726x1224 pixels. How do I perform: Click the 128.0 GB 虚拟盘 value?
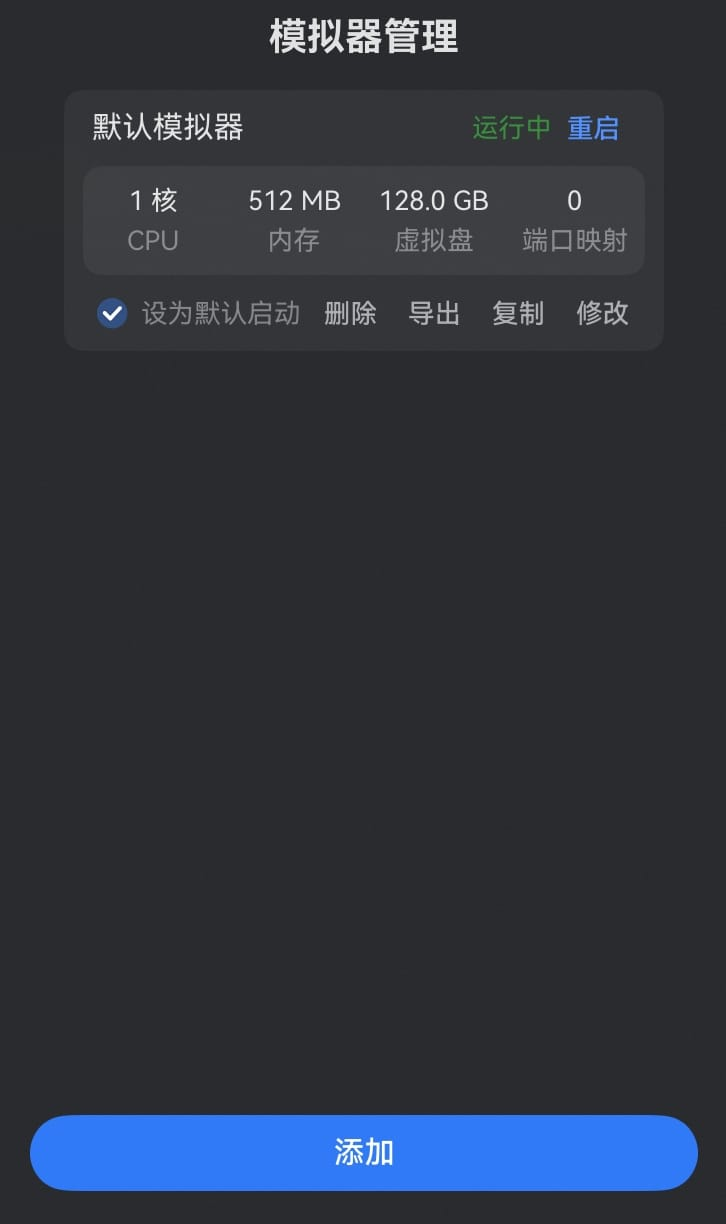click(x=433, y=200)
